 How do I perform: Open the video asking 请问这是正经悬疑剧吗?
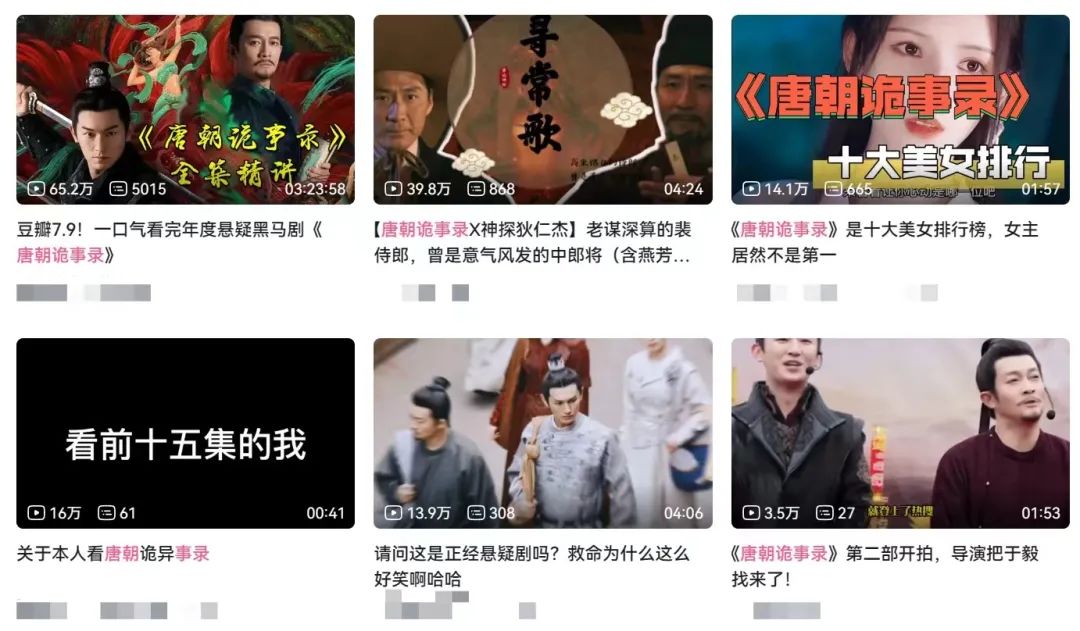(543, 433)
